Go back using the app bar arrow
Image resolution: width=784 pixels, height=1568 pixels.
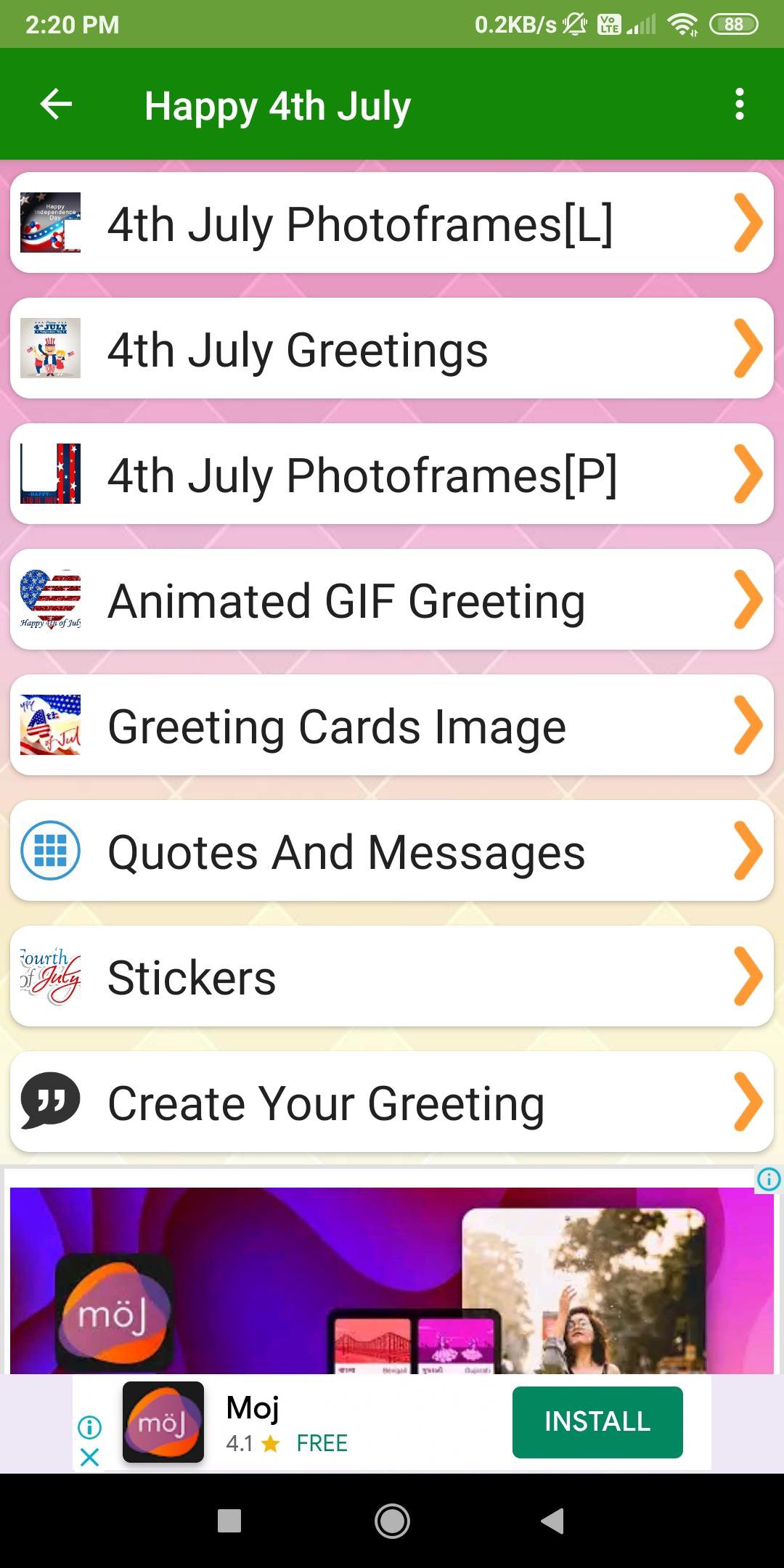coord(56,105)
